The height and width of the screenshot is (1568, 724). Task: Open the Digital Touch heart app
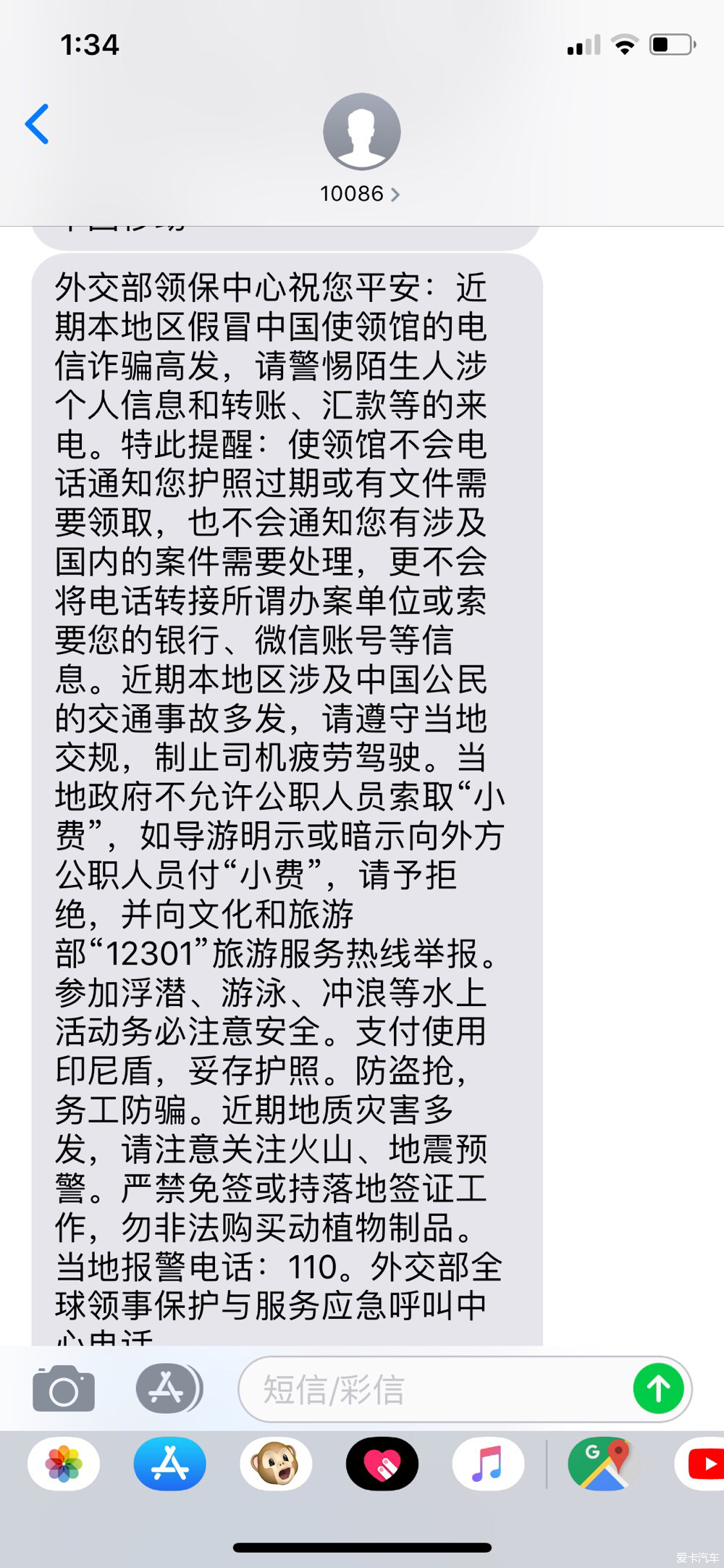tap(382, 1464)
